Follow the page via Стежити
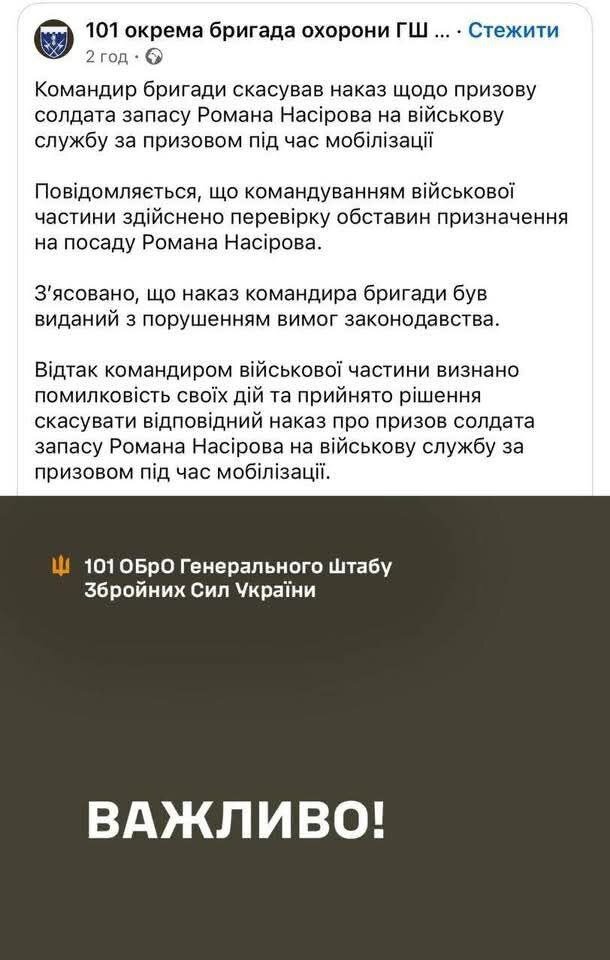Image resolution: width=610 pixels, height=960 pixels. pyautogui.click(x=513, y=31)
